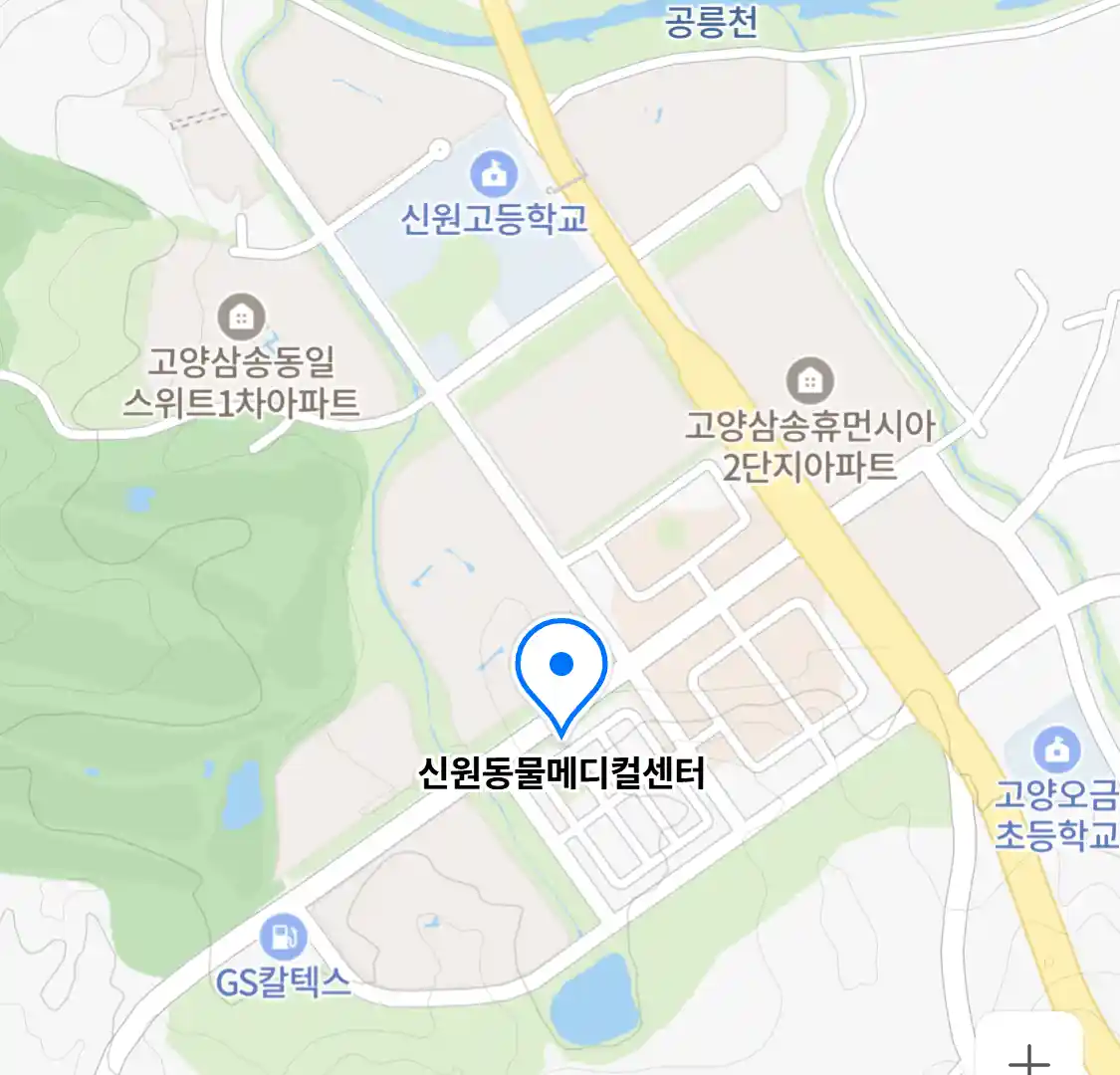Open the 고양삼송동일 스위트1차아파트 marker
Image resolution: width=1120 pixels, height=1075 pixels.
click(241, 317)
